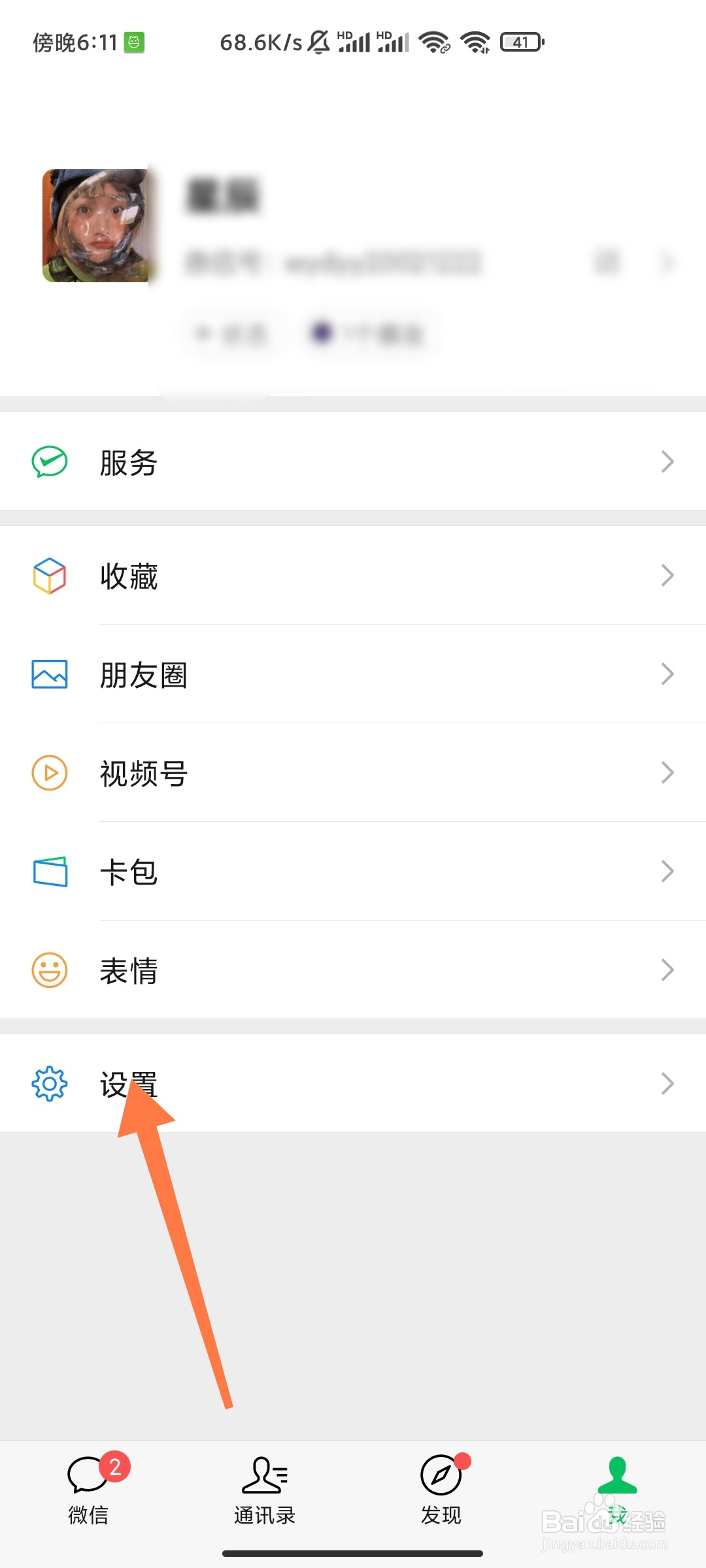
Task: Expand the 朋友圈 row chevron
Action: tap(667, 674)
